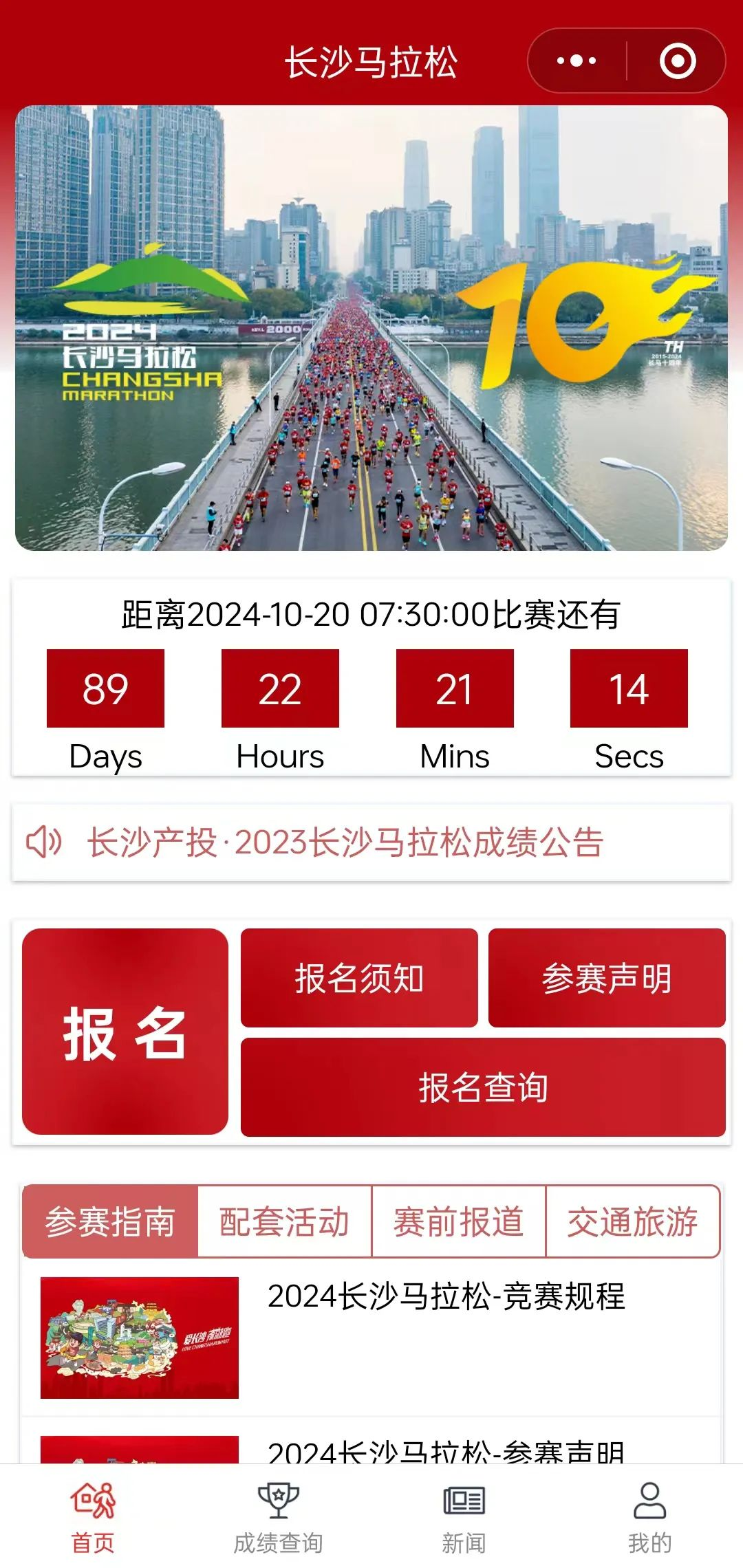Screen dimensions: 743x1568
Task: Open the 2024长沙马拉松-竞赛规程 article
Action: (446, 1297)
